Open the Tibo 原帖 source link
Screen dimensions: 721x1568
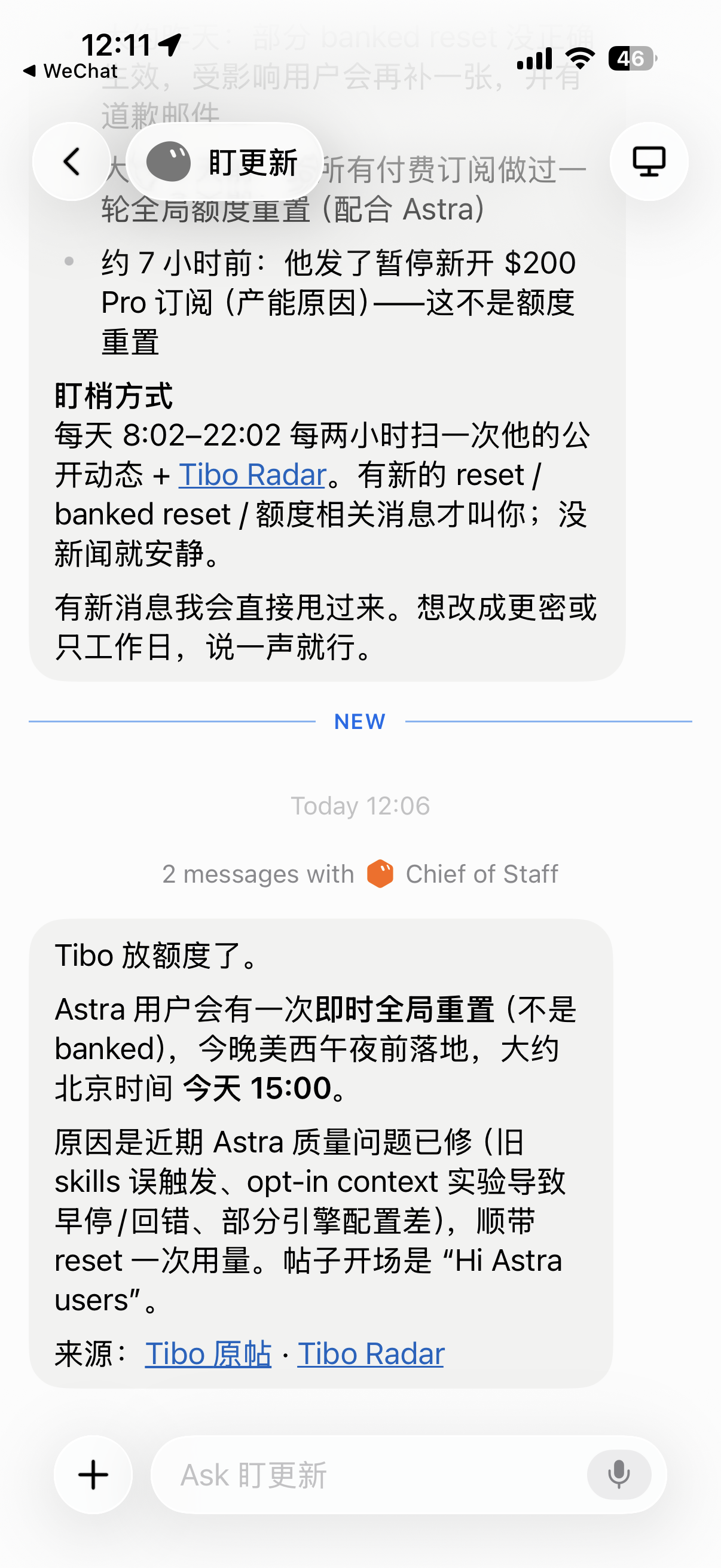coord(208,1354)
